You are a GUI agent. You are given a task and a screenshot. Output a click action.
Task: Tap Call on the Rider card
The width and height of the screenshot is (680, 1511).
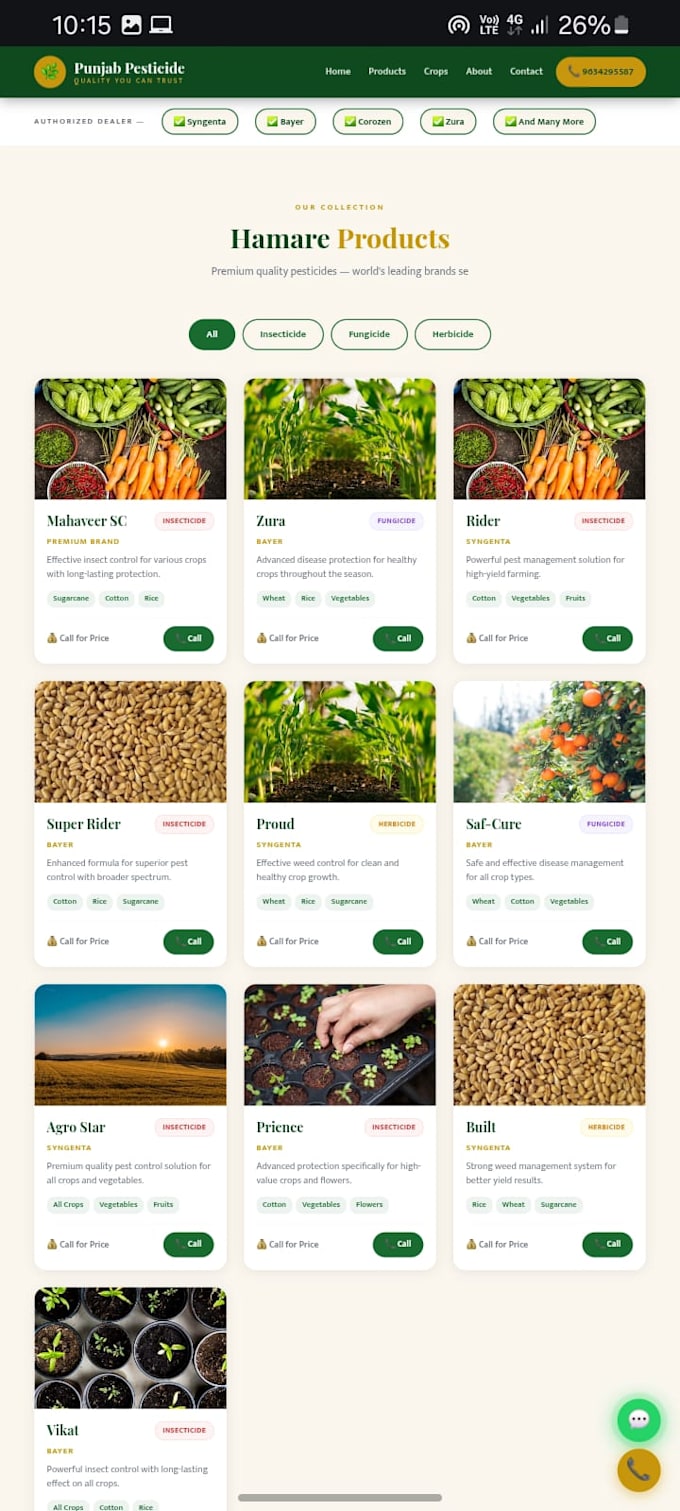click(x=608, y=638)
